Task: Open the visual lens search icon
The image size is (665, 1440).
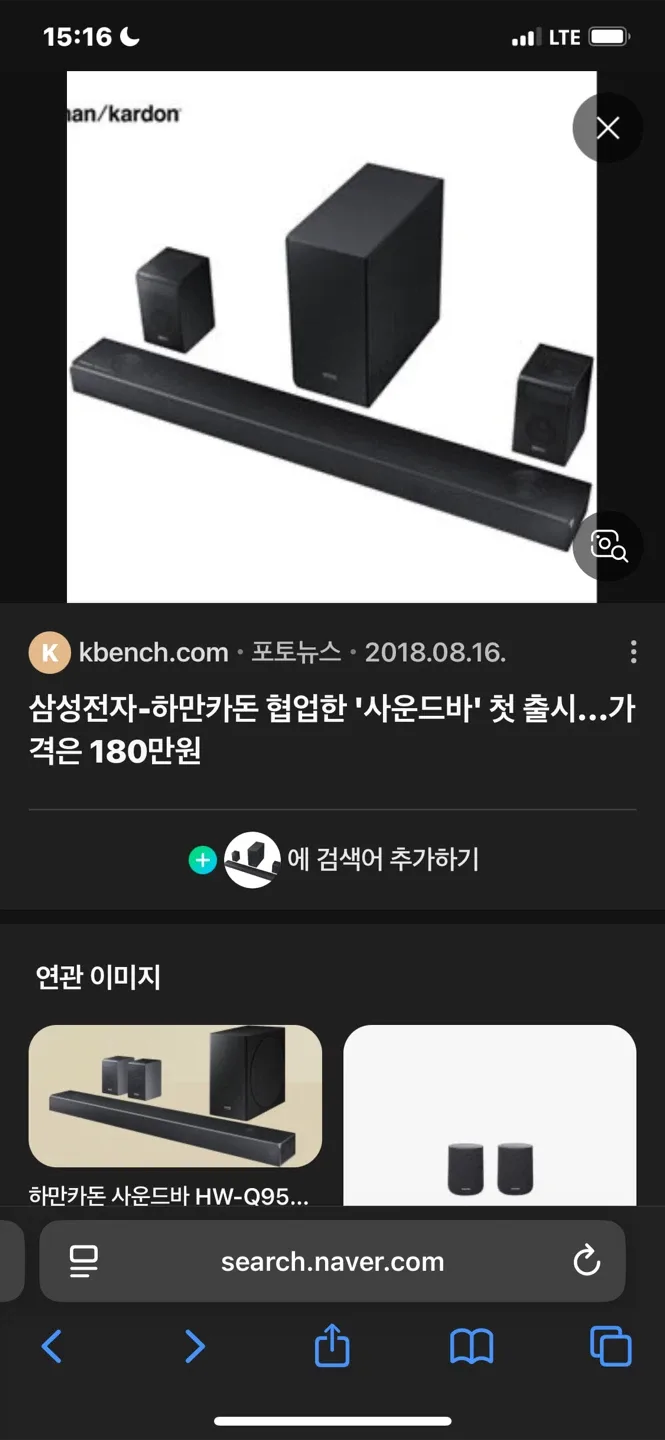Action: click(607, 545)
